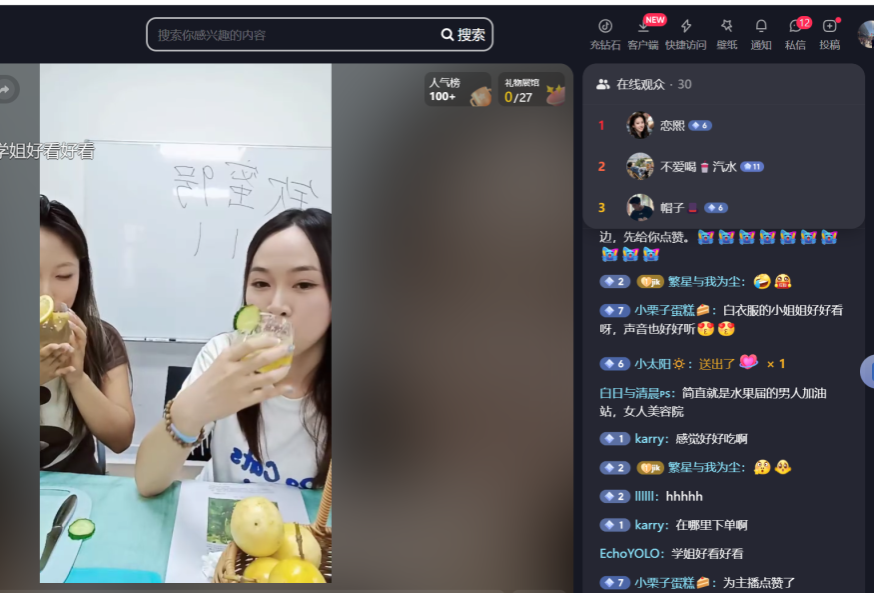Open 私信 private messages
This screenshot has height=593, width=874.
click(795, 33)
